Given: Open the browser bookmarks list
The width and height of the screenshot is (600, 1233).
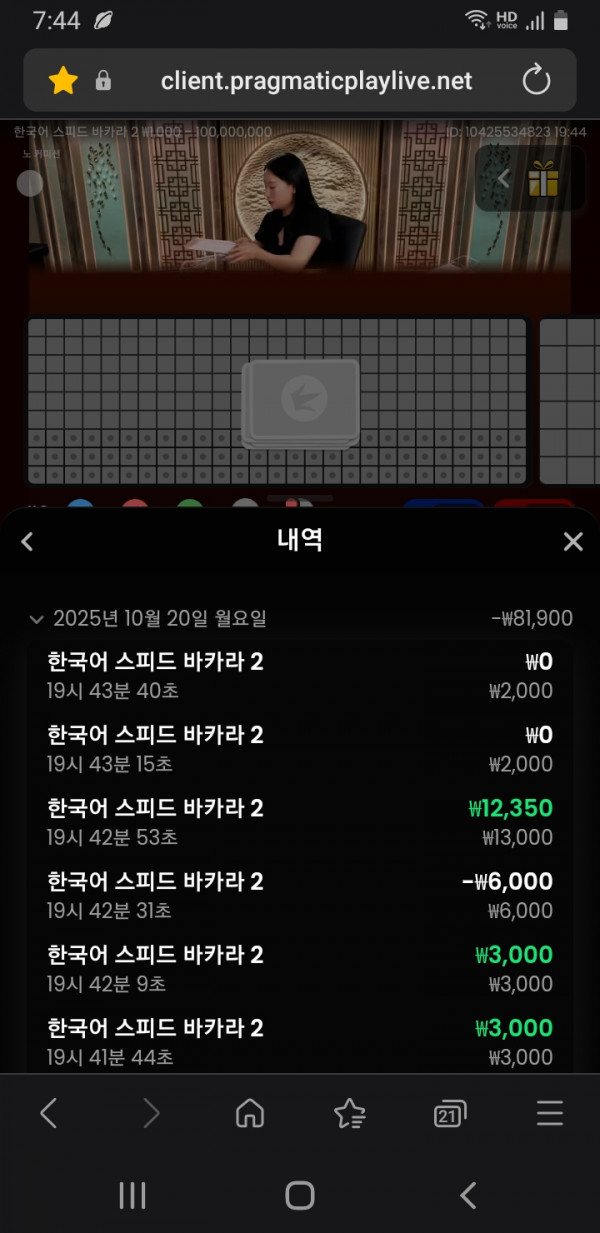Looking at the screenshot, I should 349,1113.
